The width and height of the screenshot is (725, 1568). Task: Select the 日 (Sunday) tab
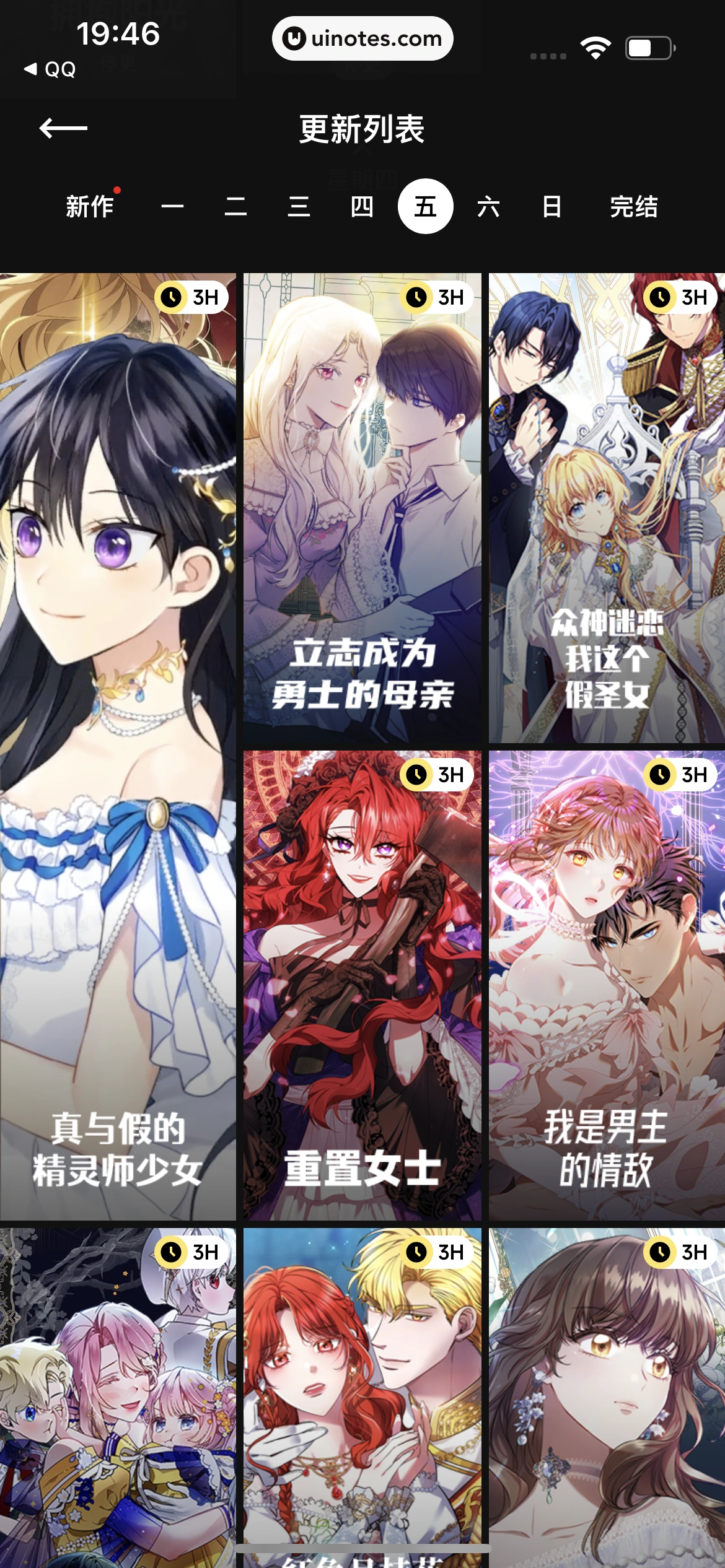(551, 206)
